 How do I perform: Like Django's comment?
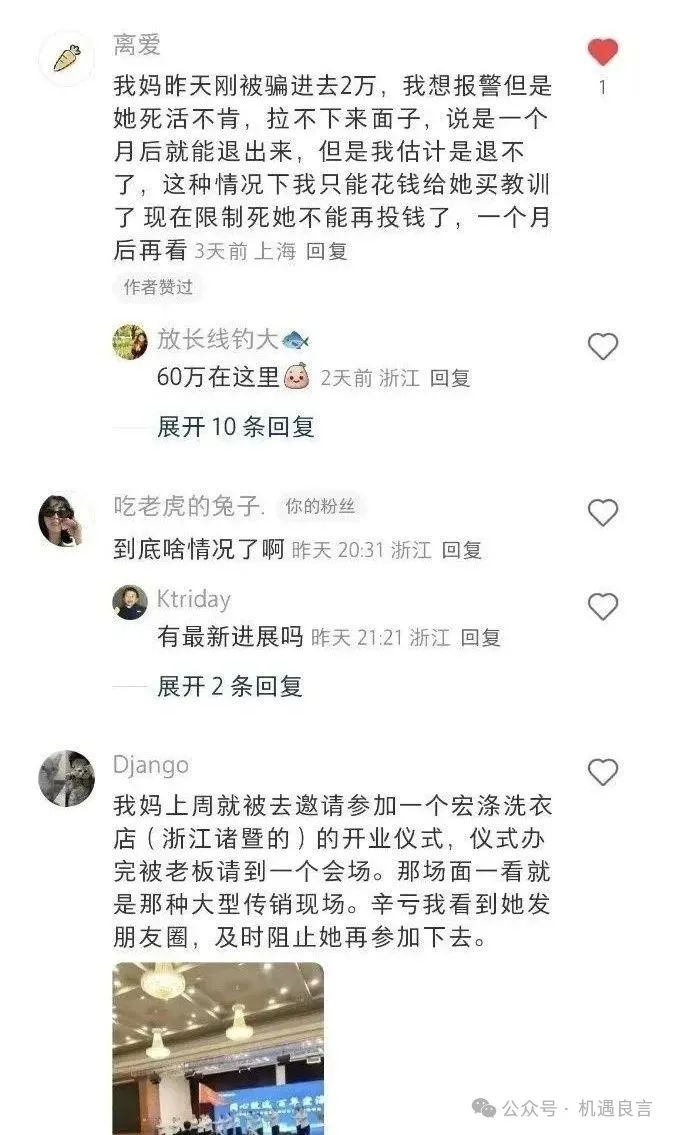coord(602,772)
